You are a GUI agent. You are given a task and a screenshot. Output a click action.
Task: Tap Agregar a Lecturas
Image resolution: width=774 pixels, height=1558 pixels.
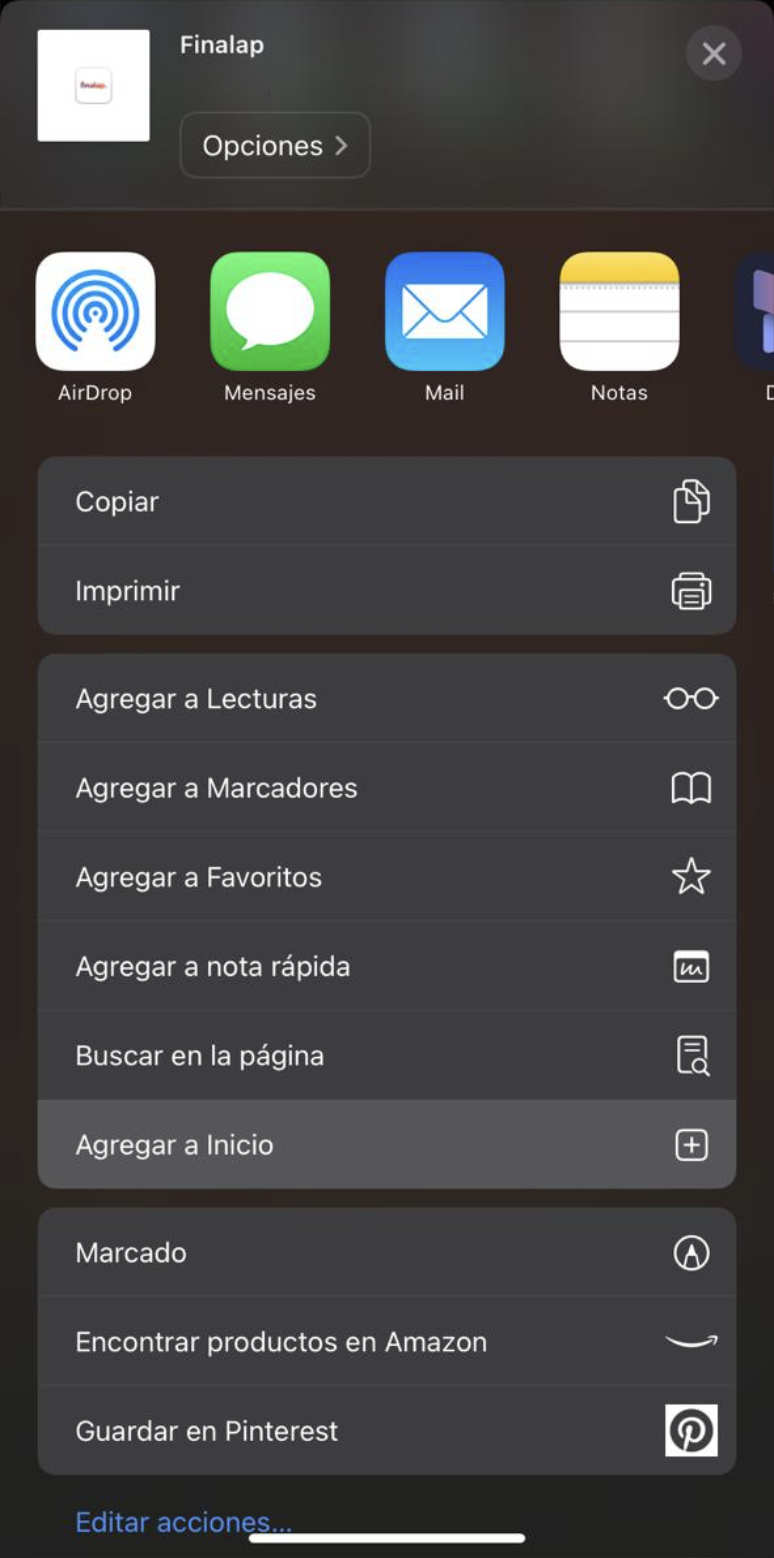(387, 699)
